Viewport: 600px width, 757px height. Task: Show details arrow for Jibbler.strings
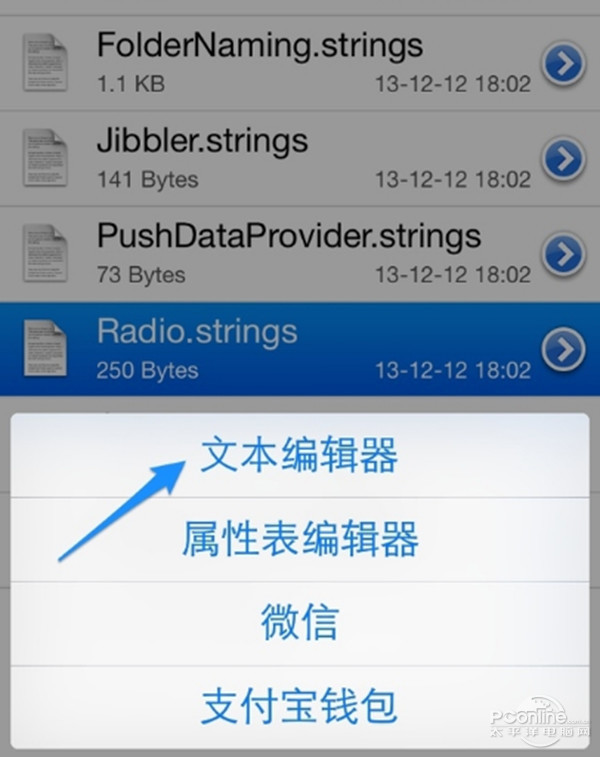click(x=564, y=159)
